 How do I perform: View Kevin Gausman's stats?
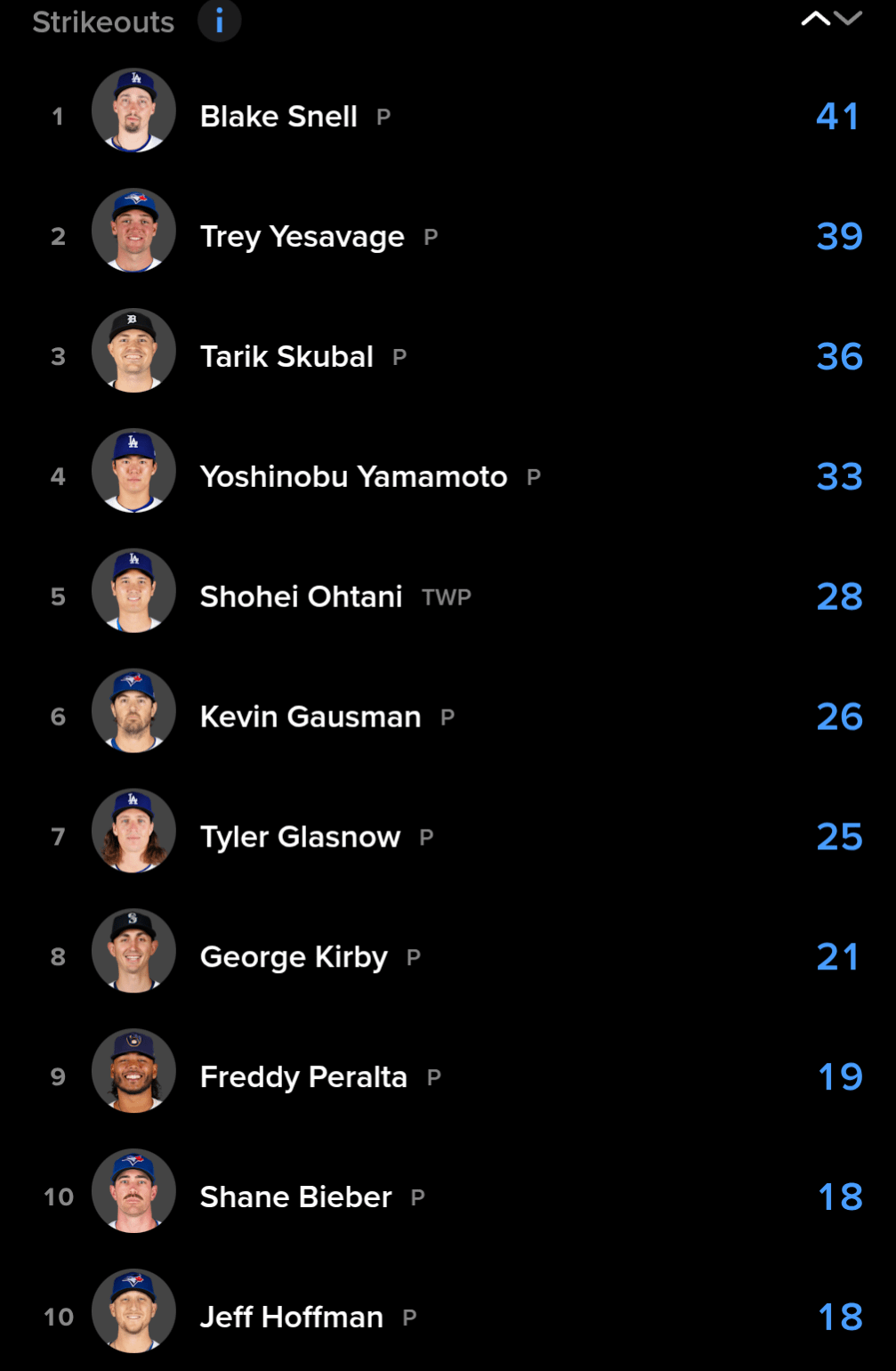(310, 717)
